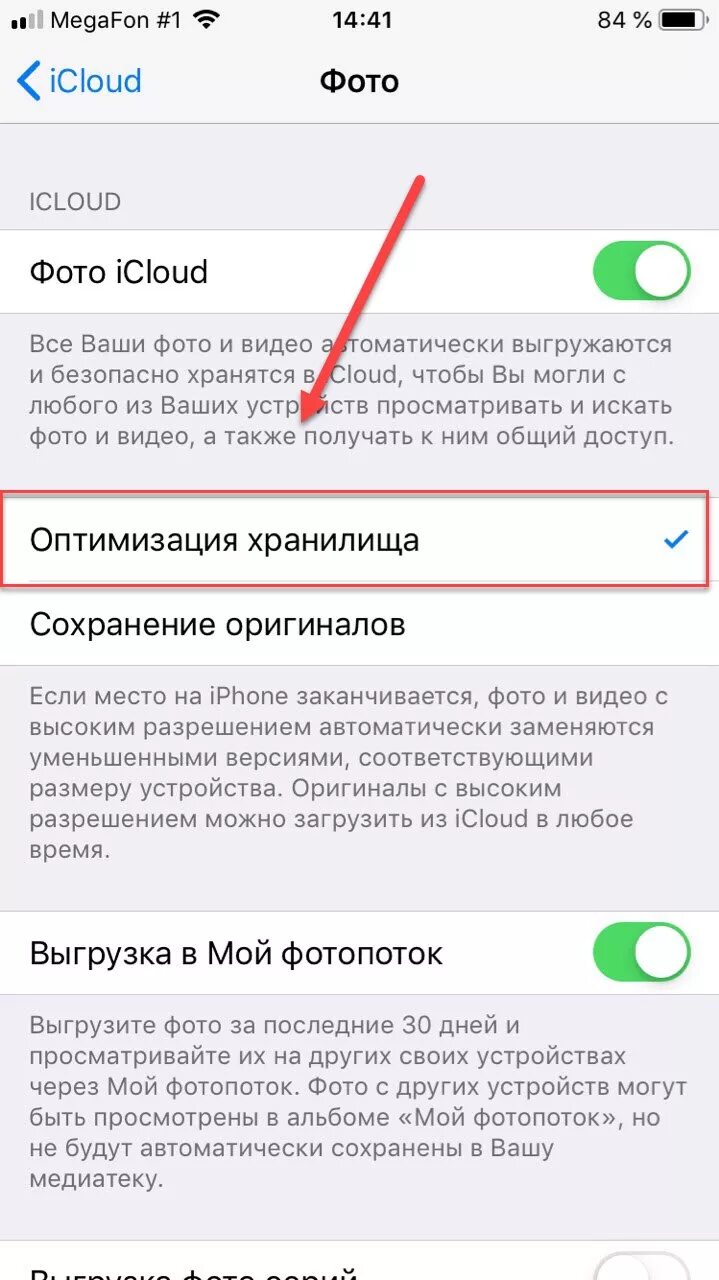Choose Сохранение оригиналов option
Image resolution: width=719 pixels, height=1280 pixels.
point(359,625)
